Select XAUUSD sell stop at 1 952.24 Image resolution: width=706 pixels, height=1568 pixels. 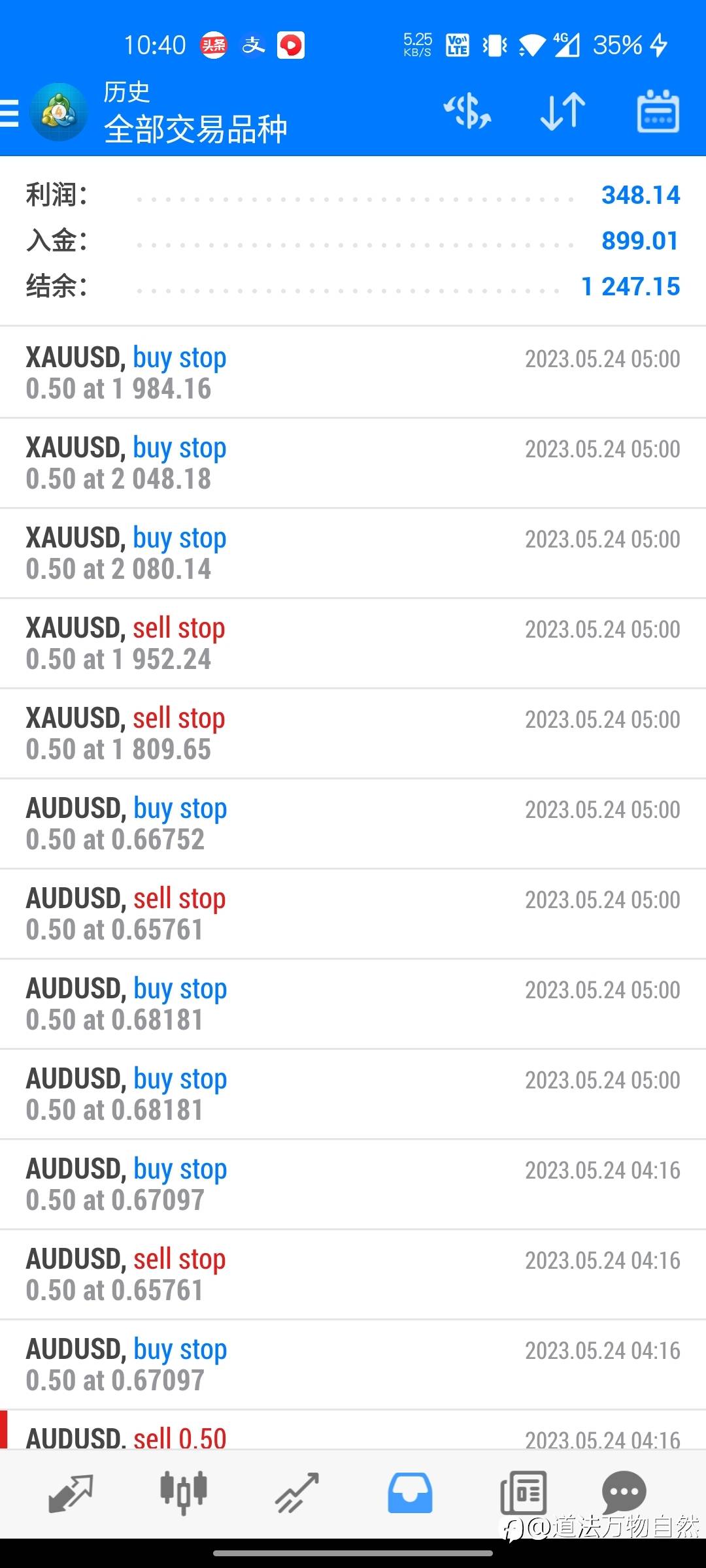[353, 643]
